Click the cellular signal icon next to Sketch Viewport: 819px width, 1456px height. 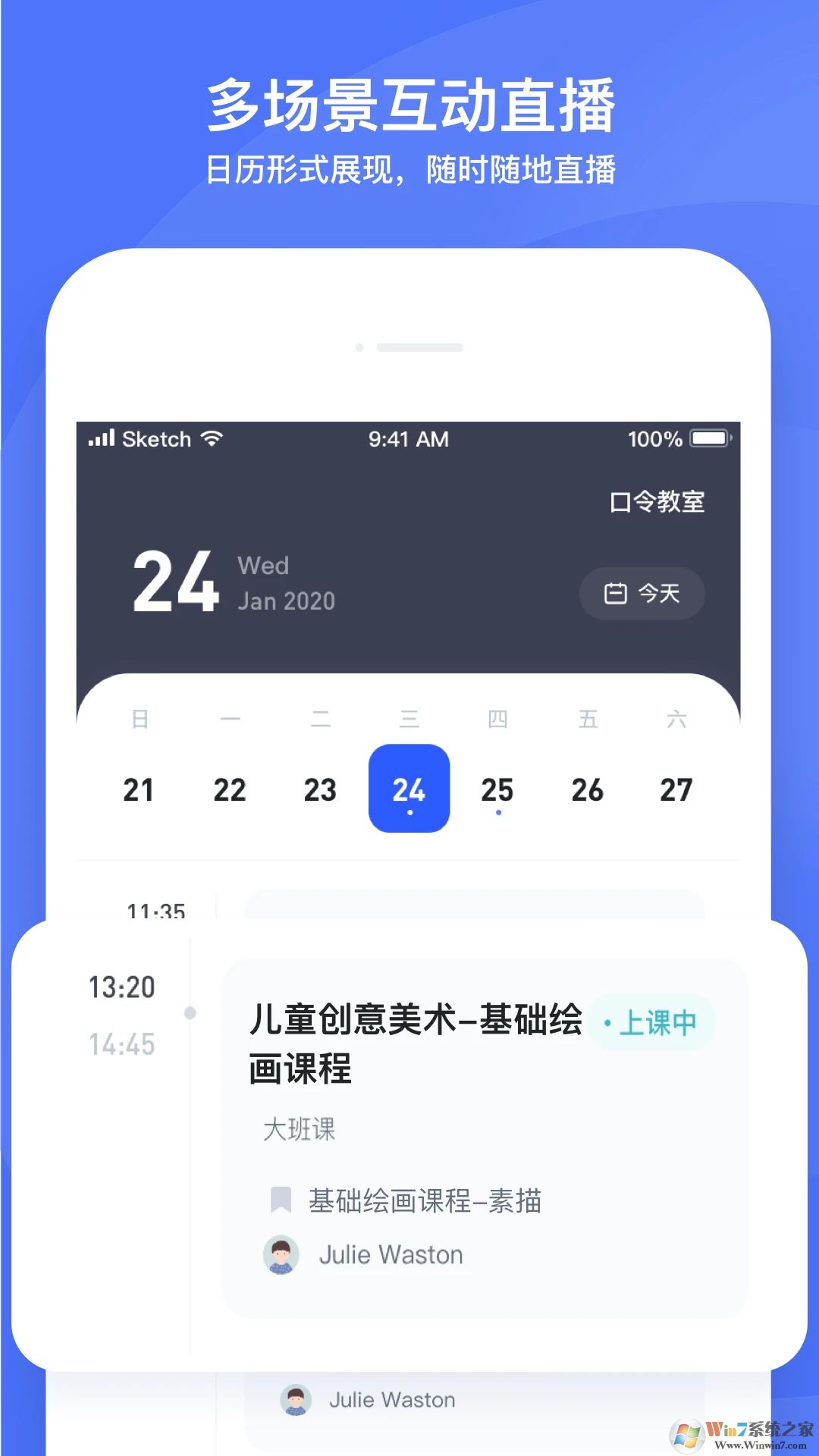(x=99, y=438)
